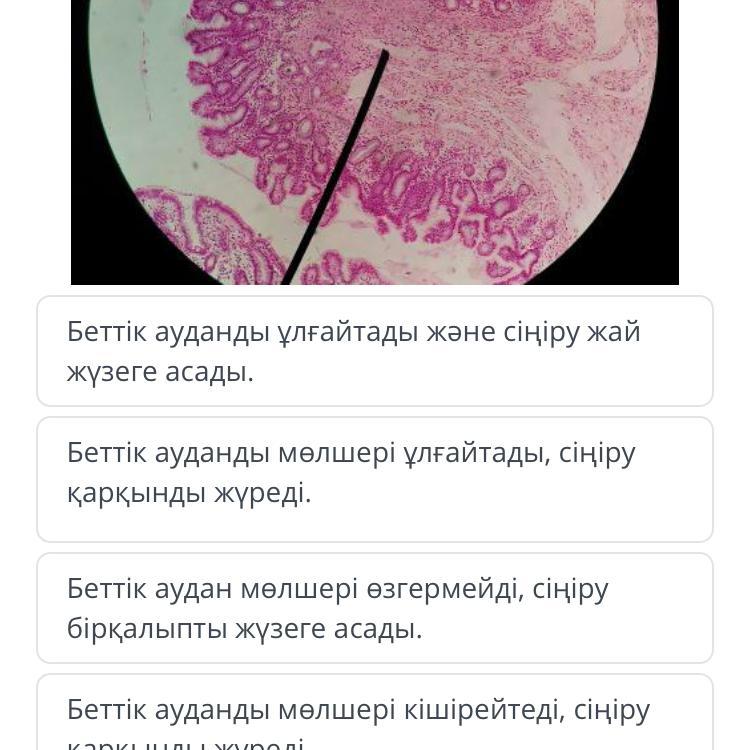
Task: Choose option 'мөлшері ұлғайтады, сіңіру қарқынды жүреді'
Action: coord(374,479)
